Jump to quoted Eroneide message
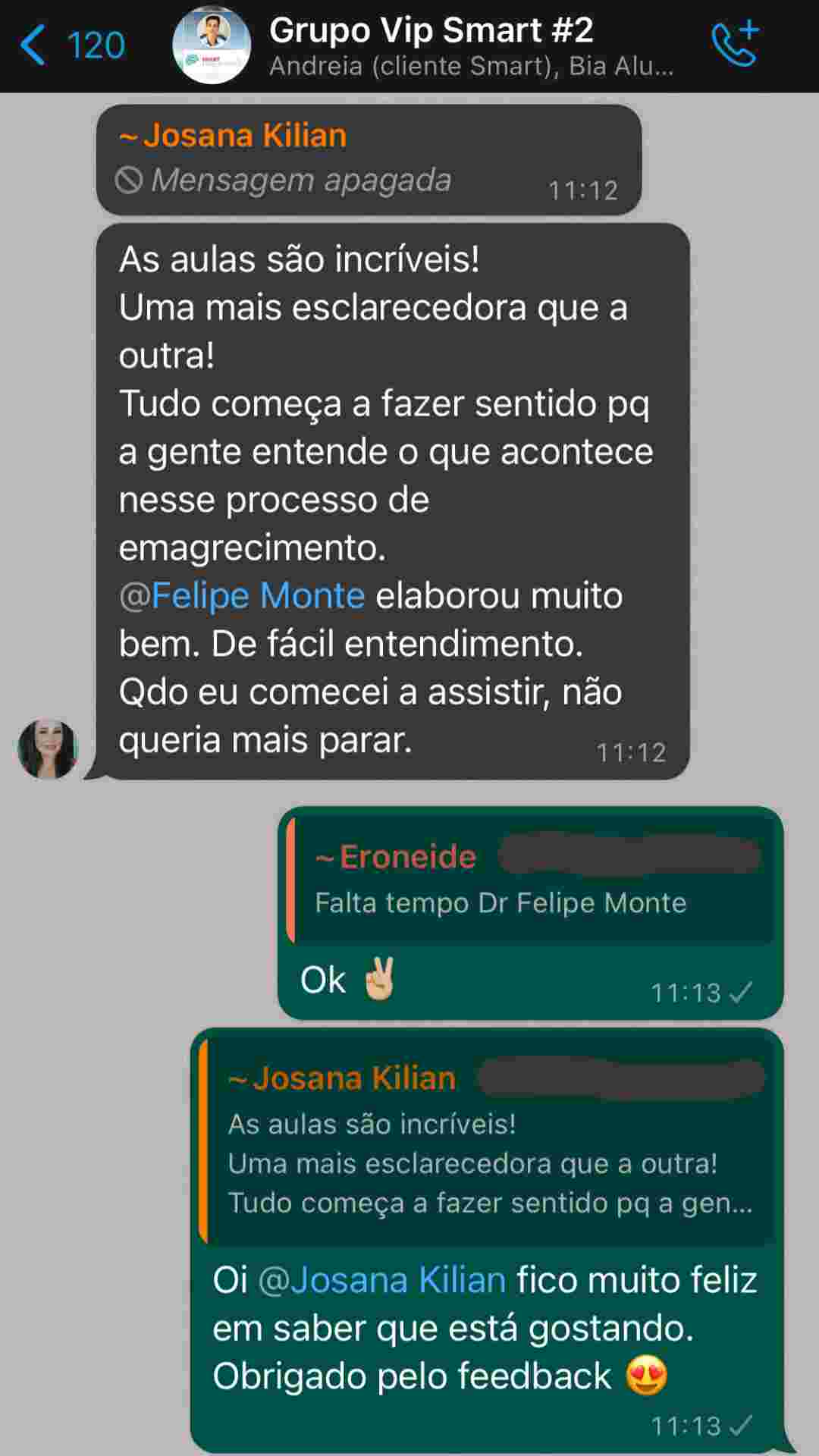This screenshot has height=1456, width=819. coord(529,881)
